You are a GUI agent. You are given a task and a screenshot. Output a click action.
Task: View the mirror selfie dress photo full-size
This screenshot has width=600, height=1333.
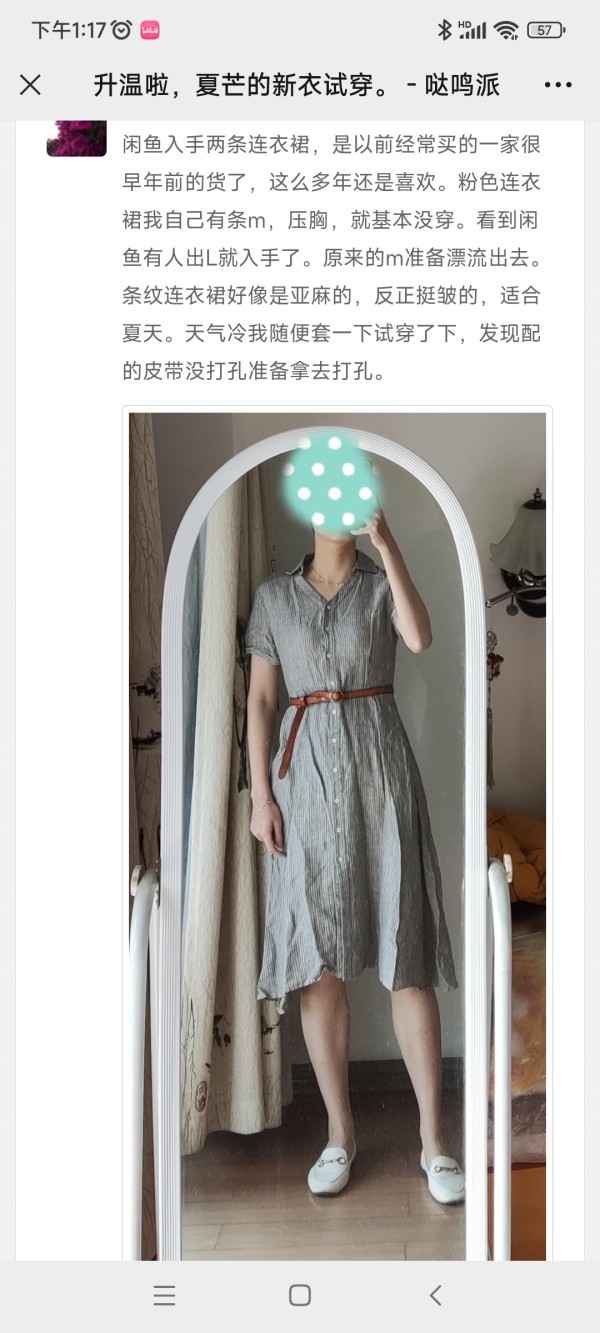click(337, 836)
